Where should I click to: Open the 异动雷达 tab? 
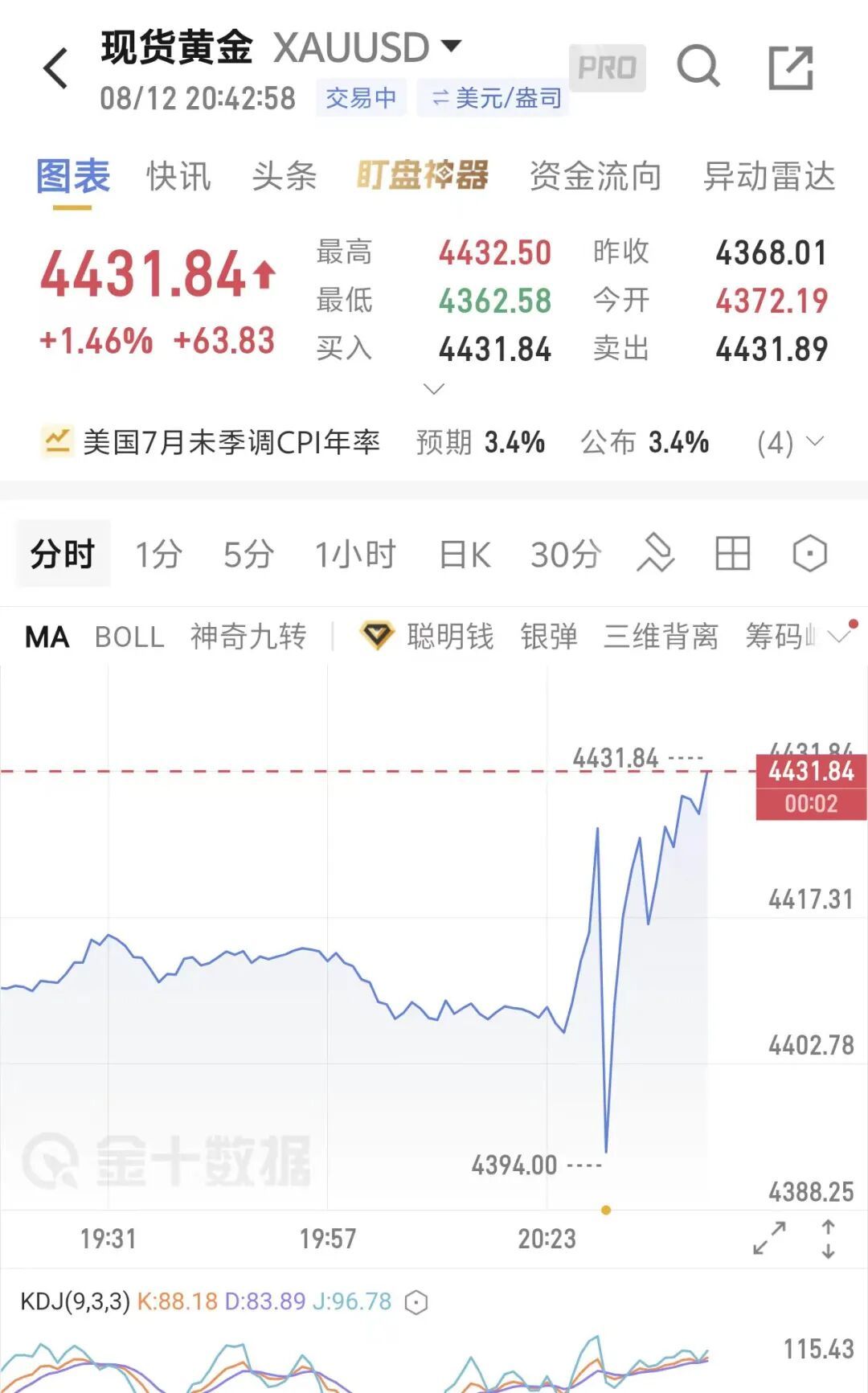pos(769,176)
